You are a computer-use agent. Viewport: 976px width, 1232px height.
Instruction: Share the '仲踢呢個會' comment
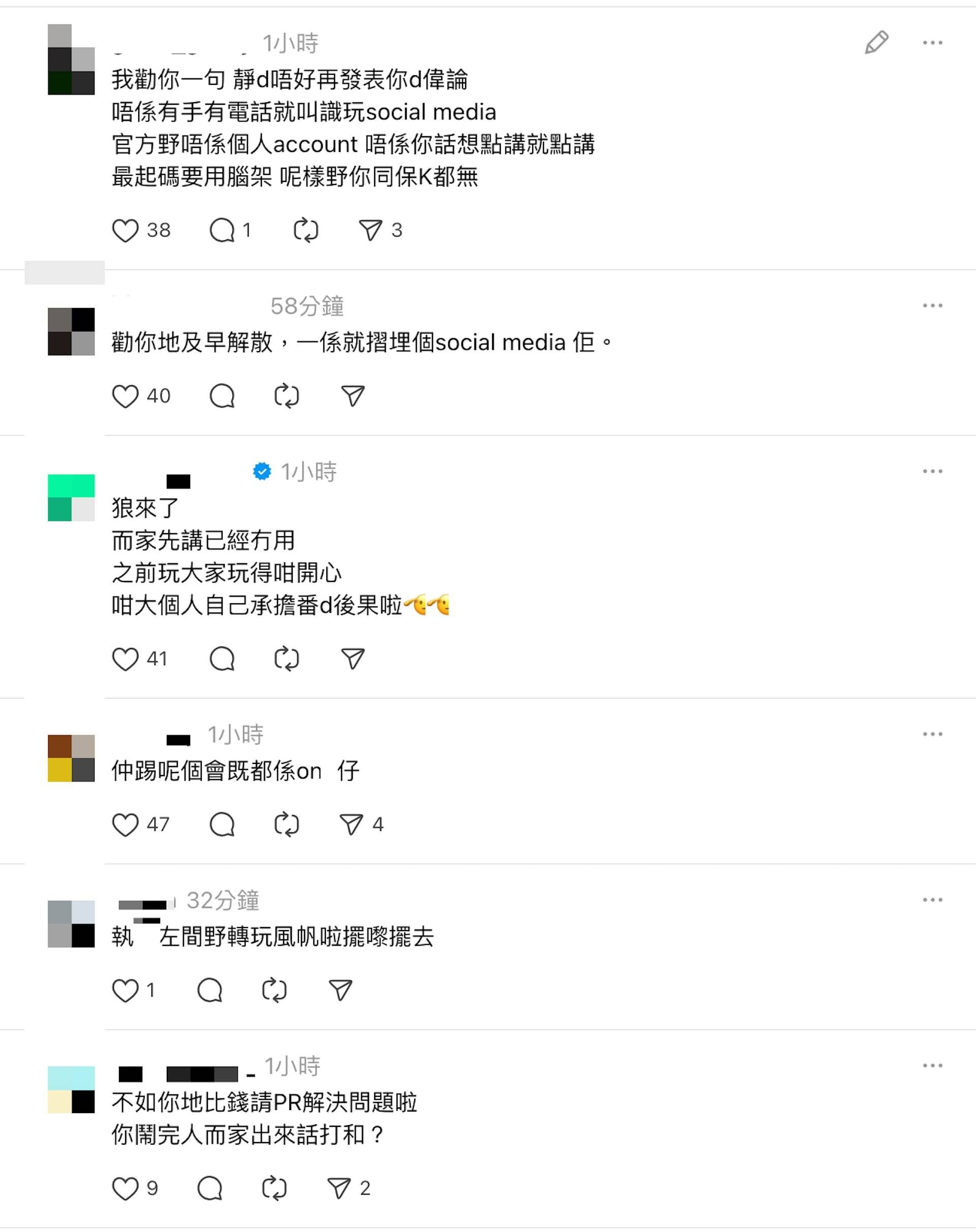pyautogui.click(x=351, y=824)
